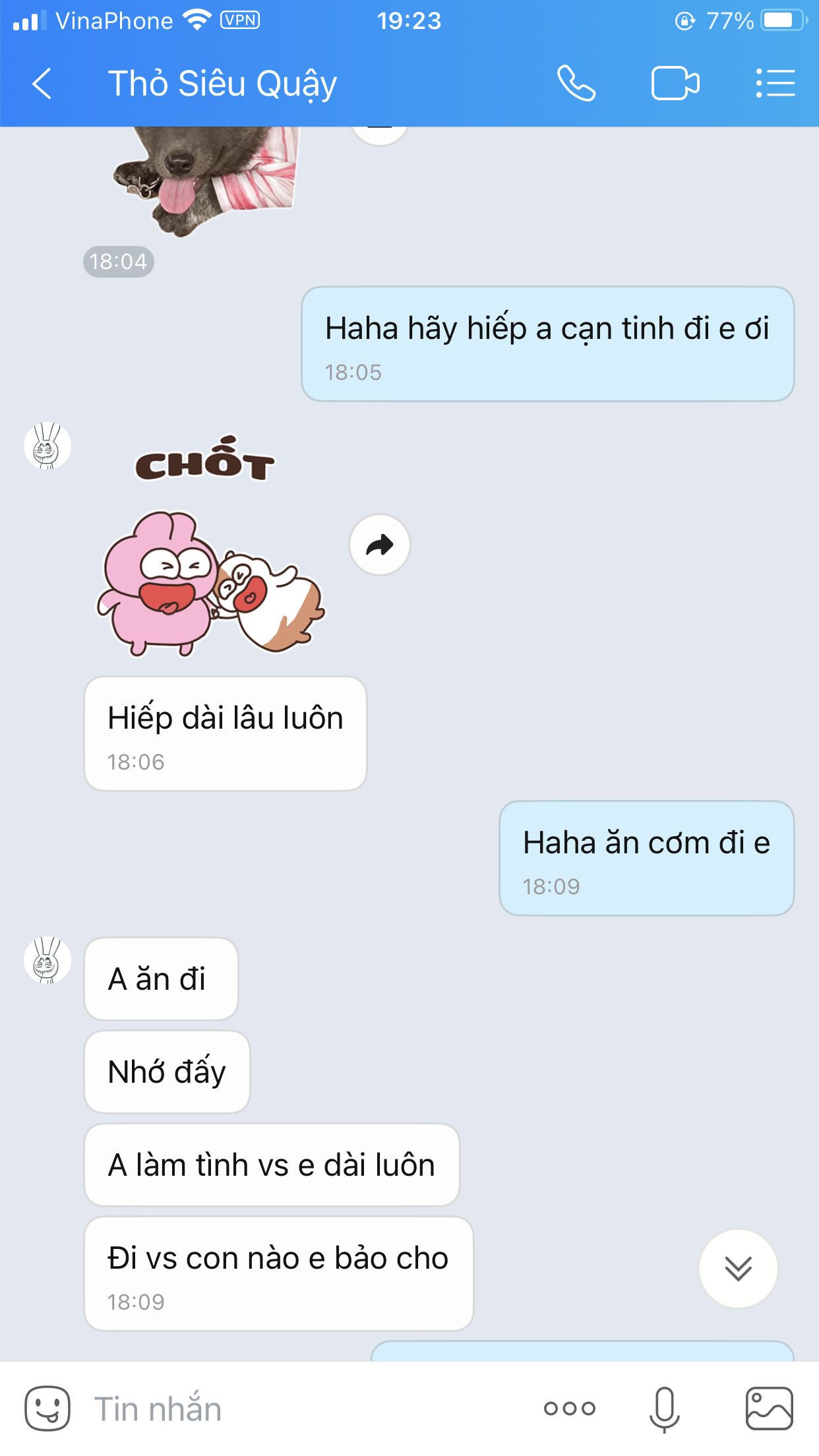Start a voice call with Thỏ Siêu Quậy
819x1456 pixels.
[x=576, y=84]
